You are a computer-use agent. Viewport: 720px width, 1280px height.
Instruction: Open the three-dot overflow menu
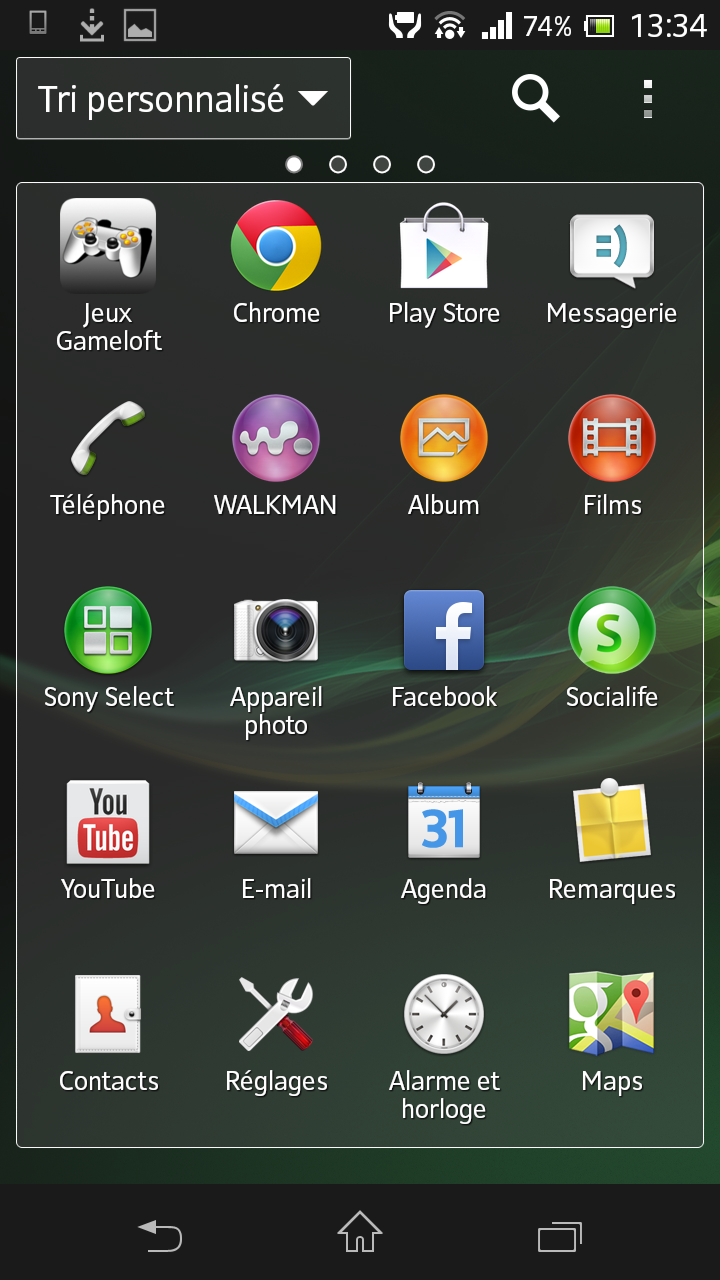coord(648,99)
